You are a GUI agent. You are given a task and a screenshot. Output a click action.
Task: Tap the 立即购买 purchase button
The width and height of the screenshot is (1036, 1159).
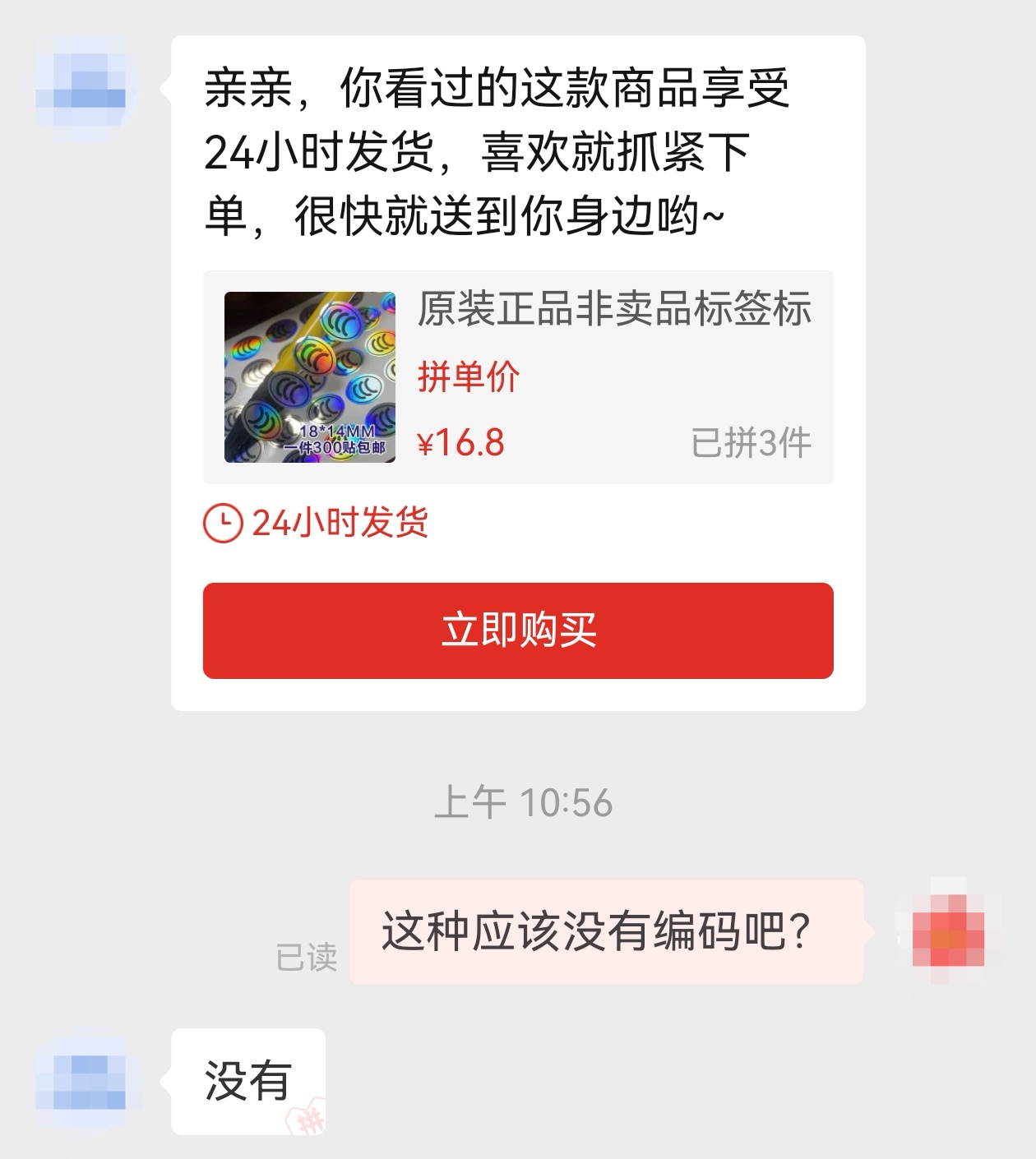click(517, 631)
